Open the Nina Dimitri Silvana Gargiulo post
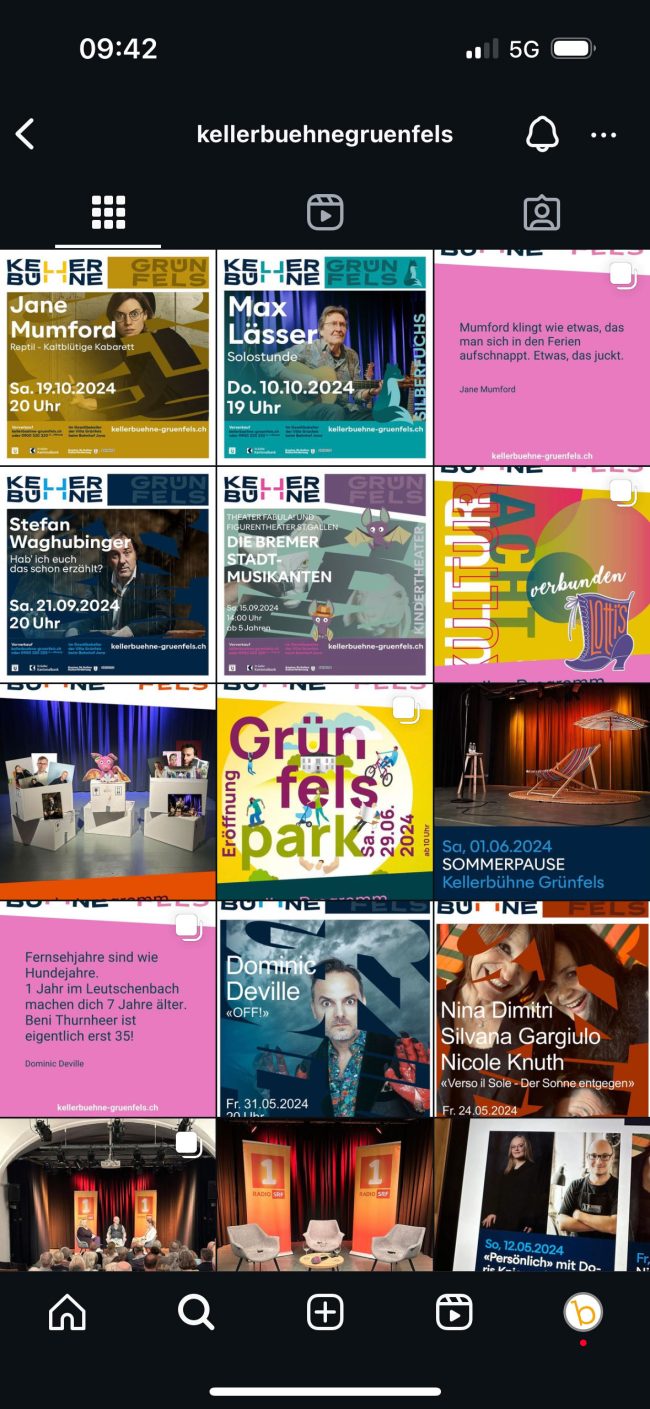 pyautogui.click(x=541, y=1008)
